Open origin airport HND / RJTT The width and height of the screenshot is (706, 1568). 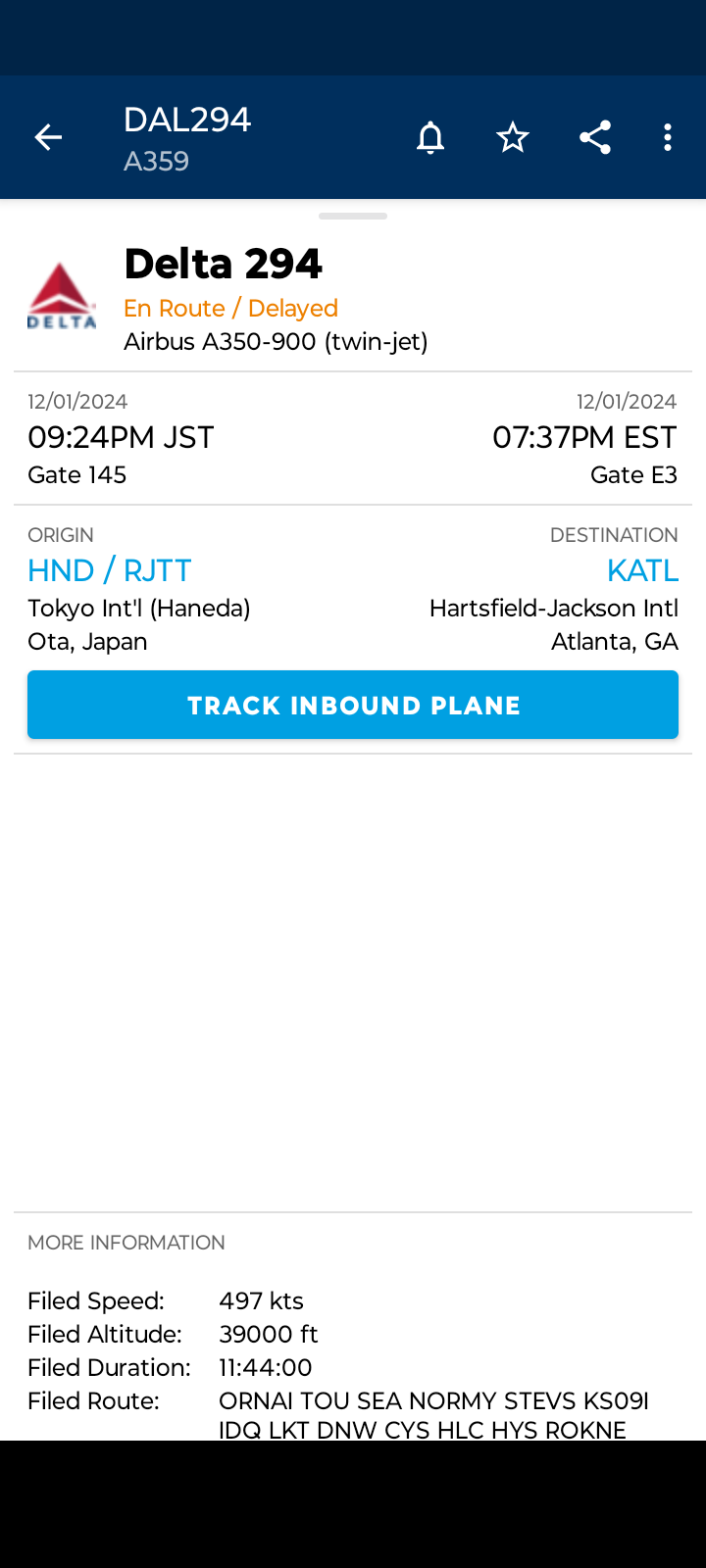[x=110, y=570]
